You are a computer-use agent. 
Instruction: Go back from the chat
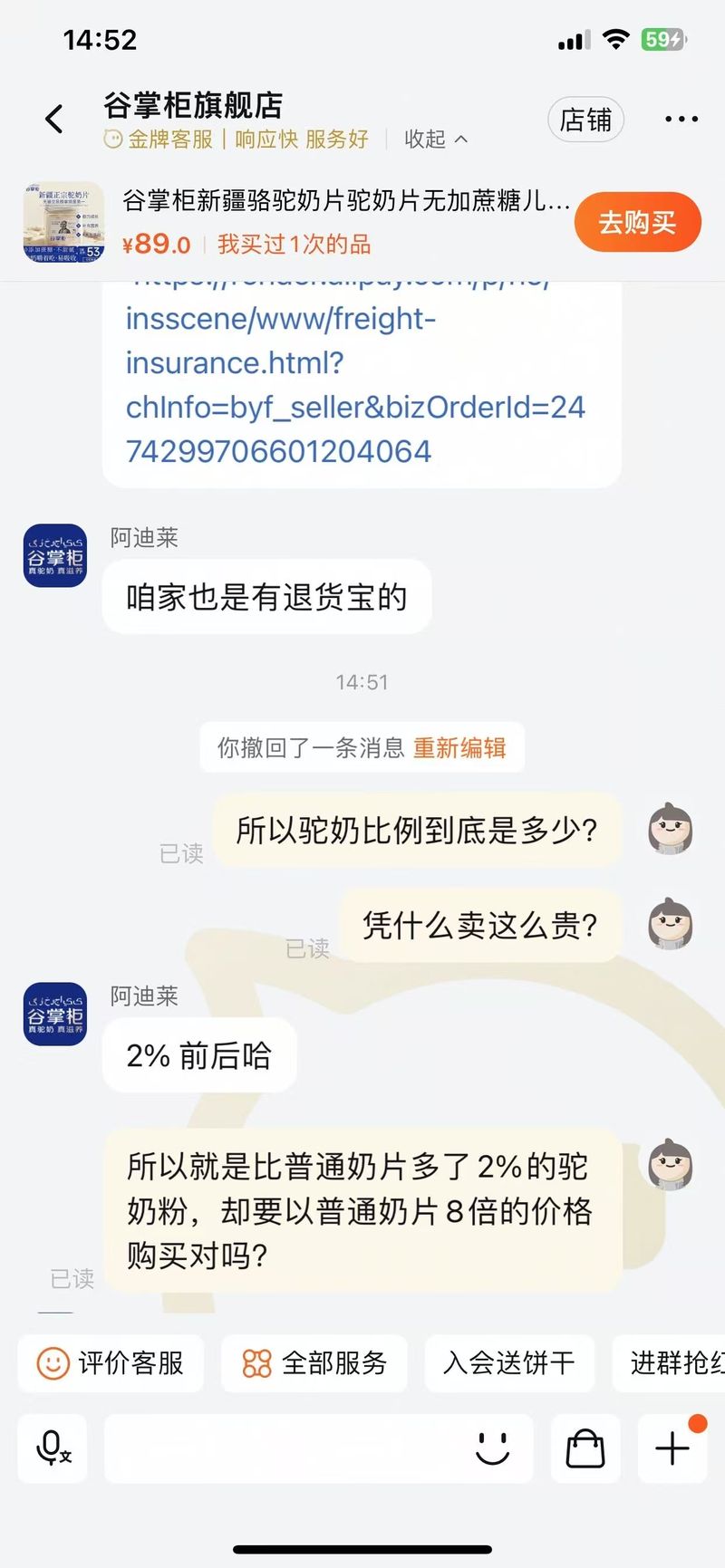(54, 120)
